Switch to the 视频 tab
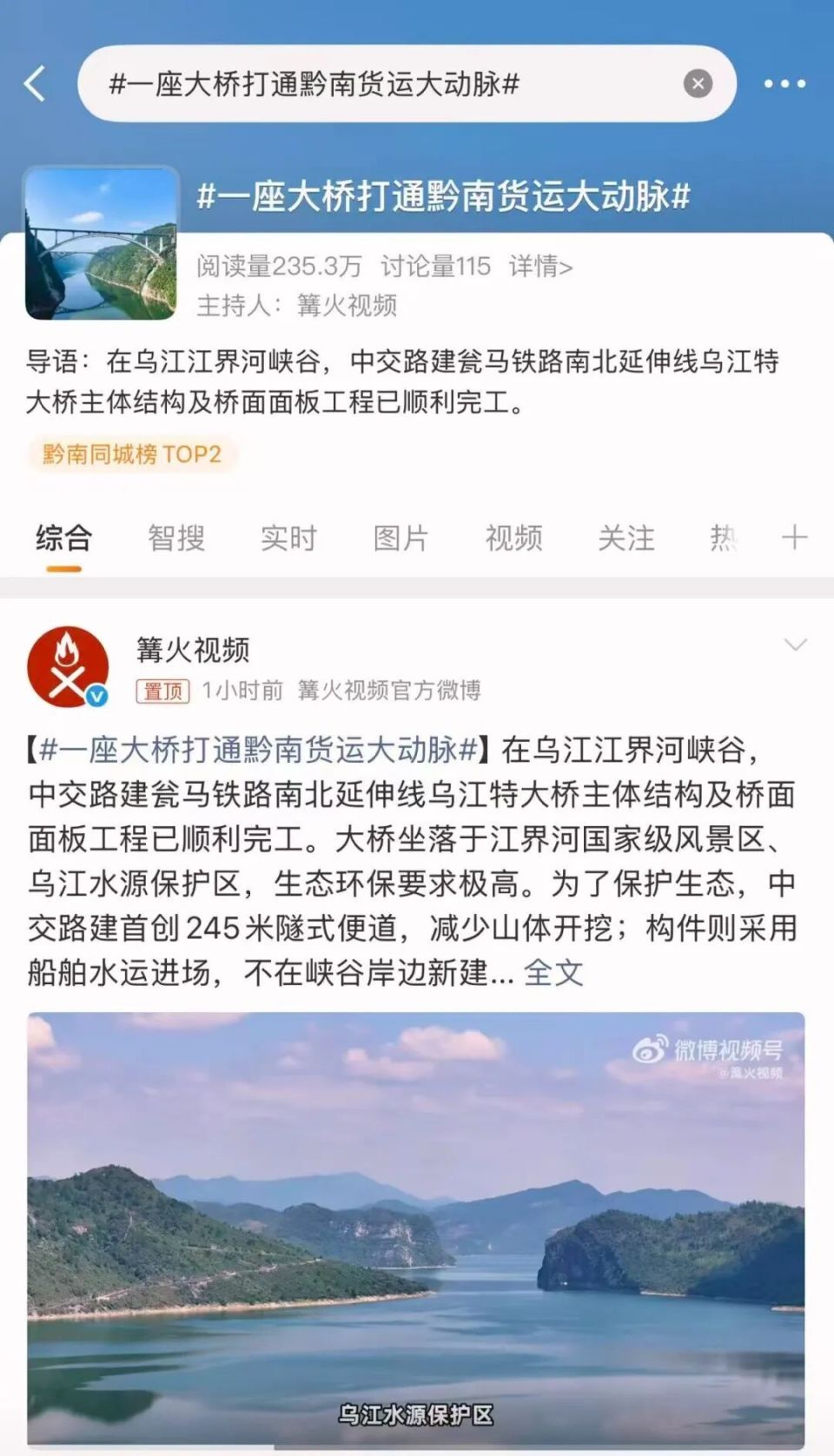Image resolution: width=834 pixels, height=1456 pixels. 514,539
